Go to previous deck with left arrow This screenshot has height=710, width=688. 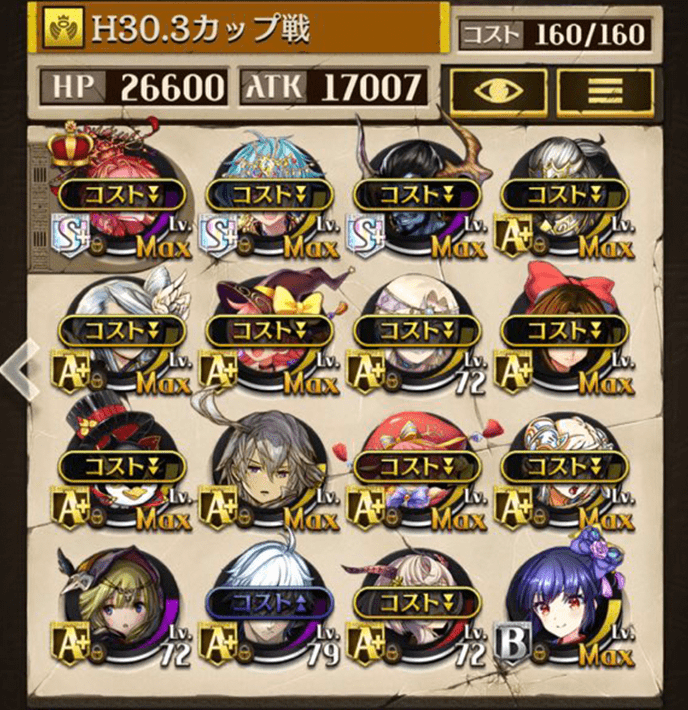(20, 368)
